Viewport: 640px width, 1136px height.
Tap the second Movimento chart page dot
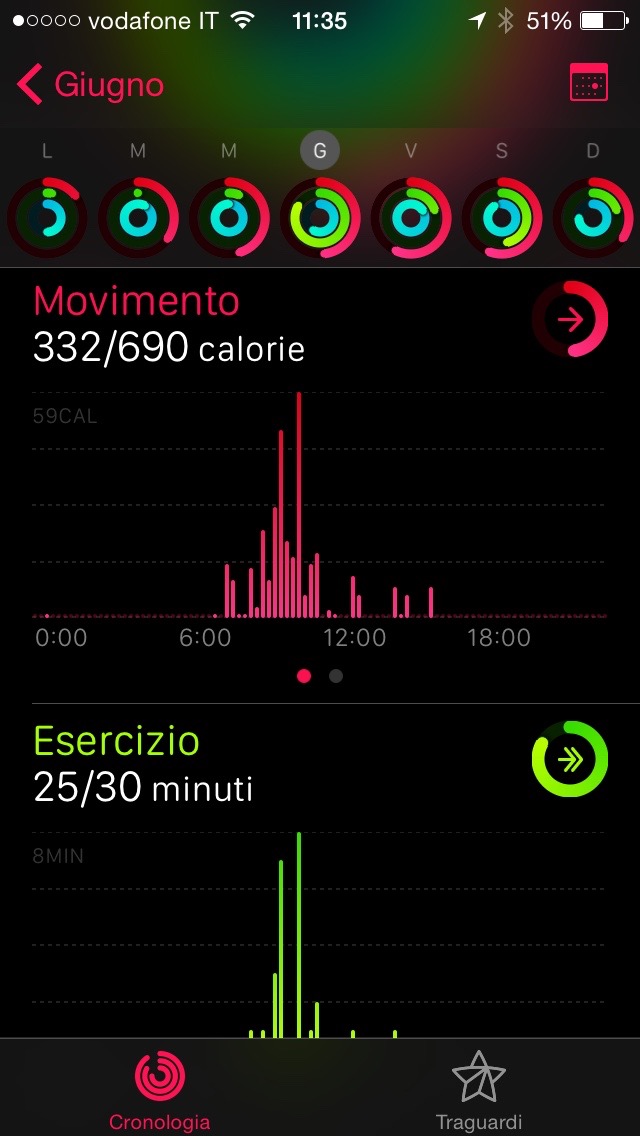tap(336, 676)
